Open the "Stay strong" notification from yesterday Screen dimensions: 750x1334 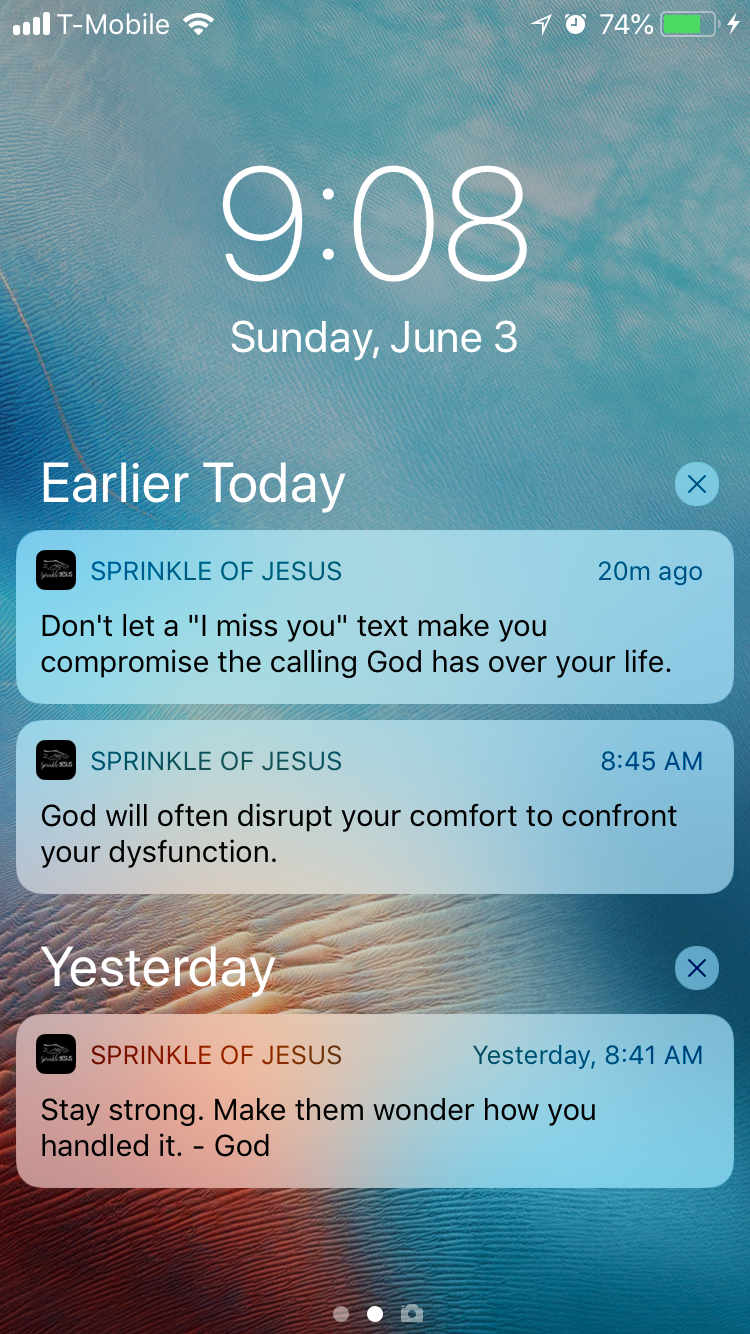coord(375,1101)
